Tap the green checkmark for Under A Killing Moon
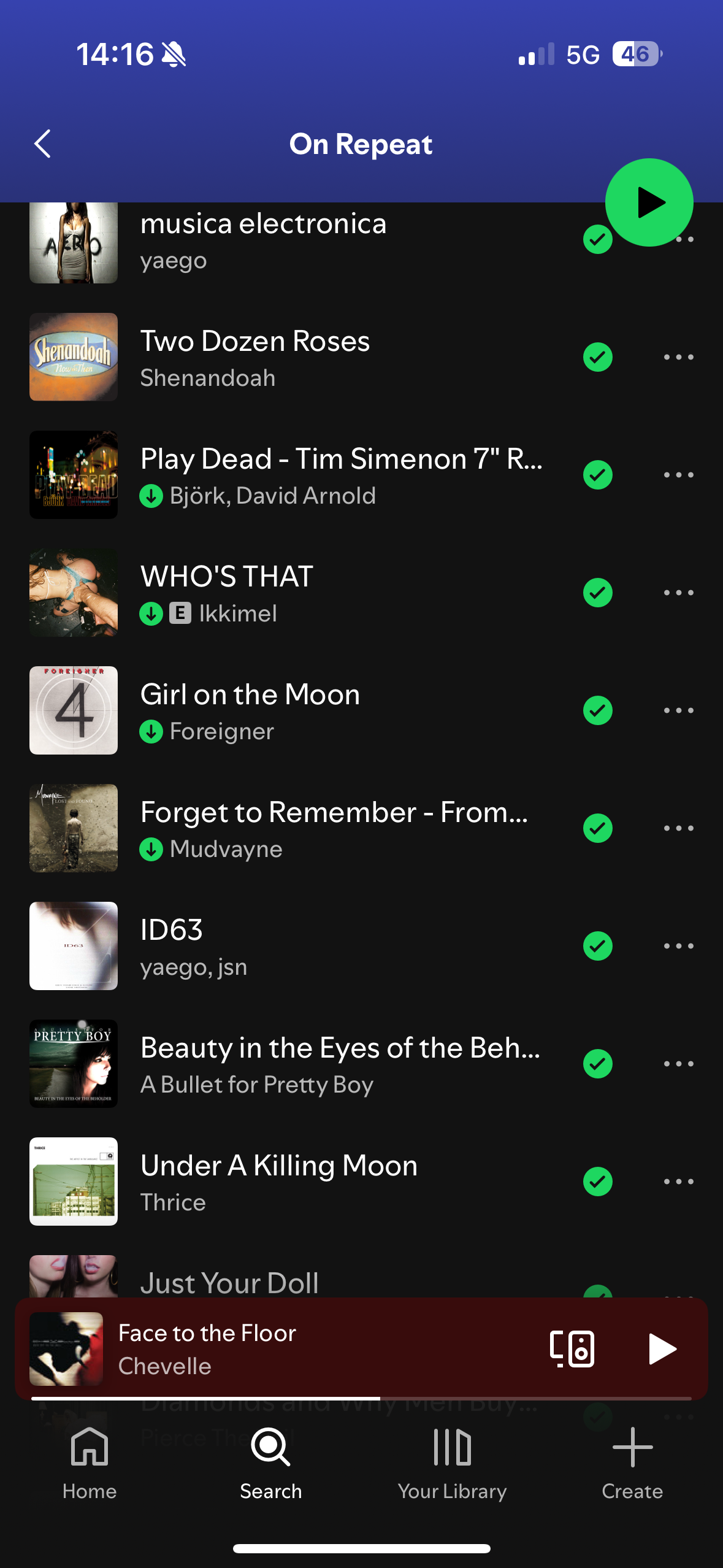 click(x=597, y=1182)
